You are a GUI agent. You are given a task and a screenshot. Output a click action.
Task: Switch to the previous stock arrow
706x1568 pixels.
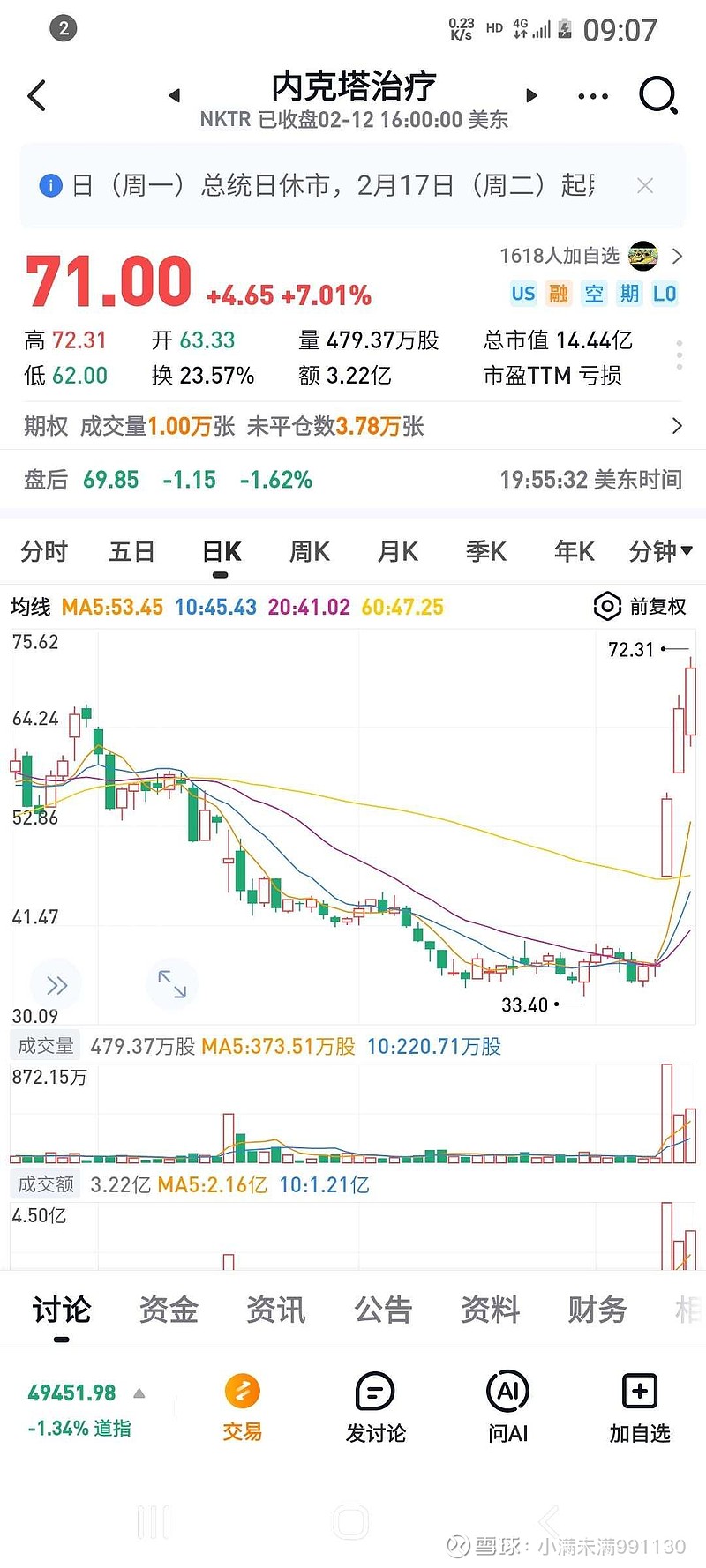[x=175, y=95]
